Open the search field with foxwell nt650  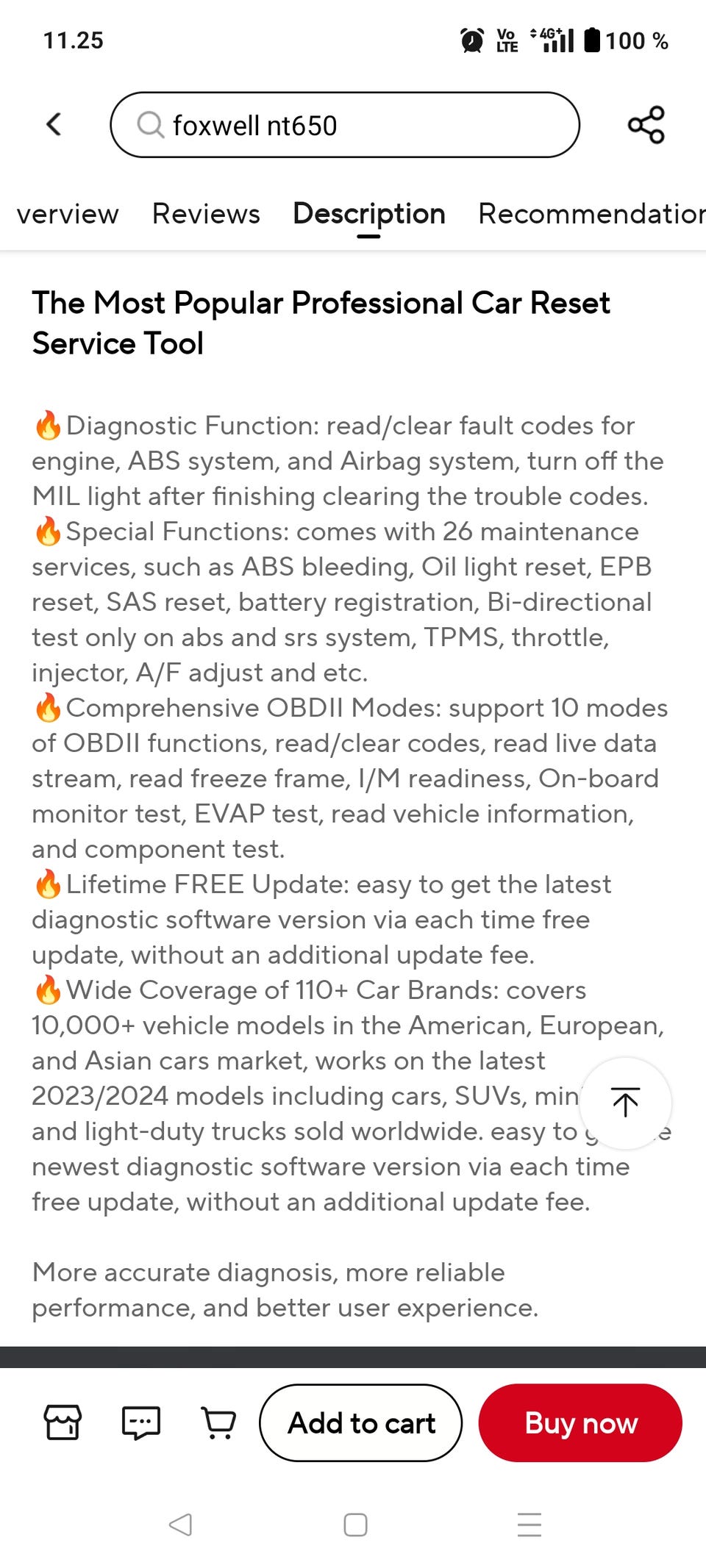pos(344,125)
